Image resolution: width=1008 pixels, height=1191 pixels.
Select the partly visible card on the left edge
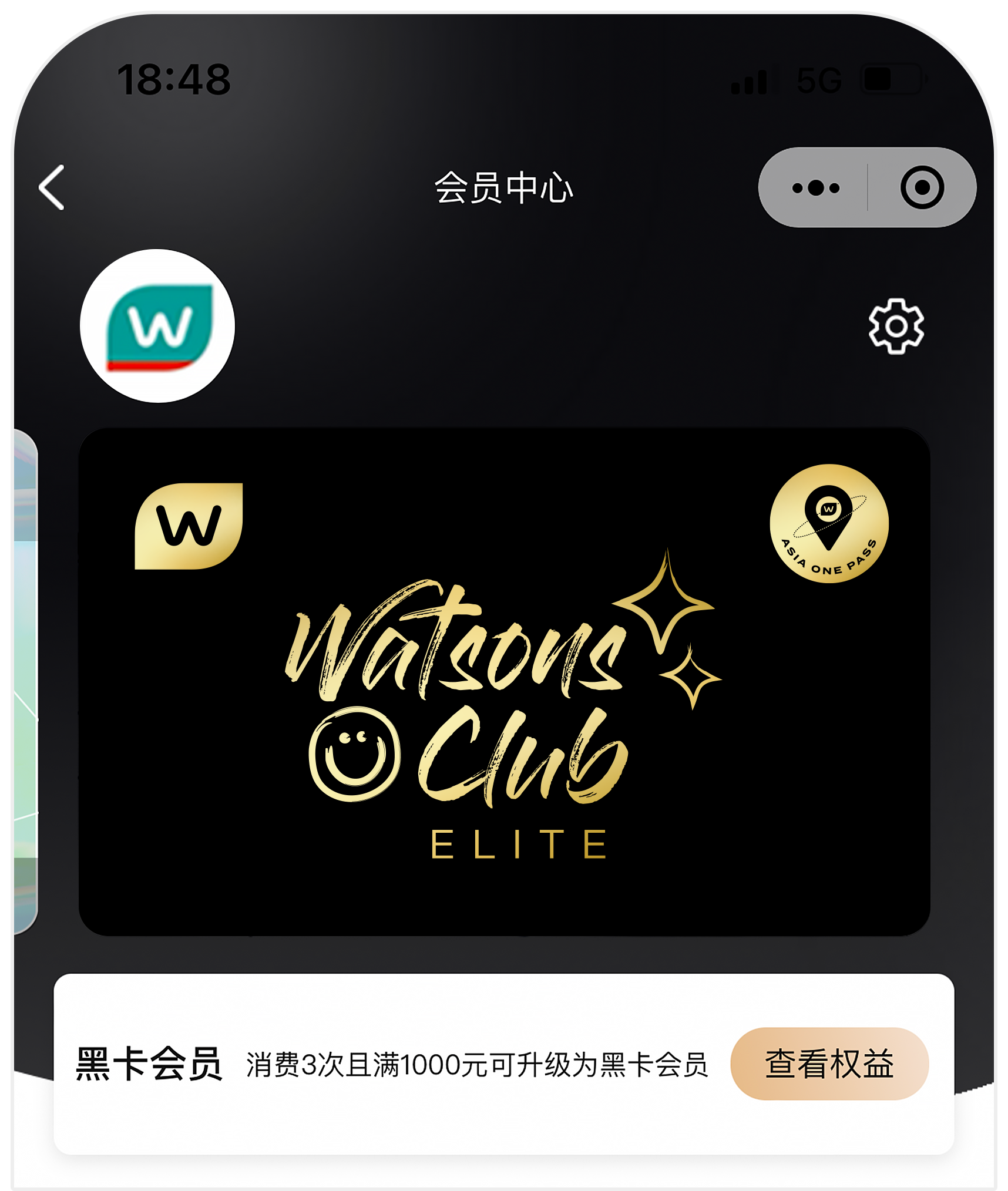(26, 681)
